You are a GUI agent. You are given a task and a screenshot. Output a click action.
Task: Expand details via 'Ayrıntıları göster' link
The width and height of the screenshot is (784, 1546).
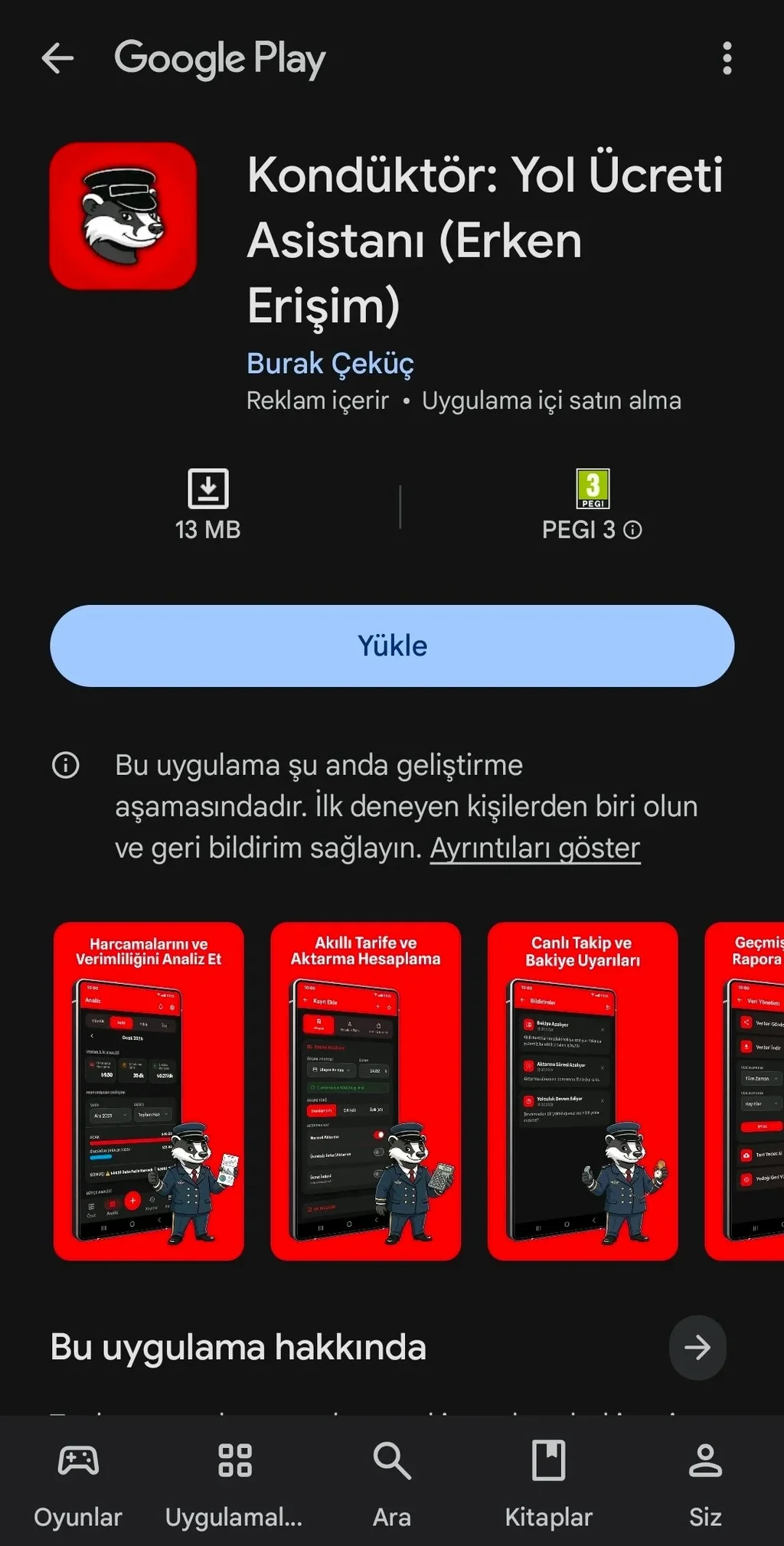(x=534, y=848)
